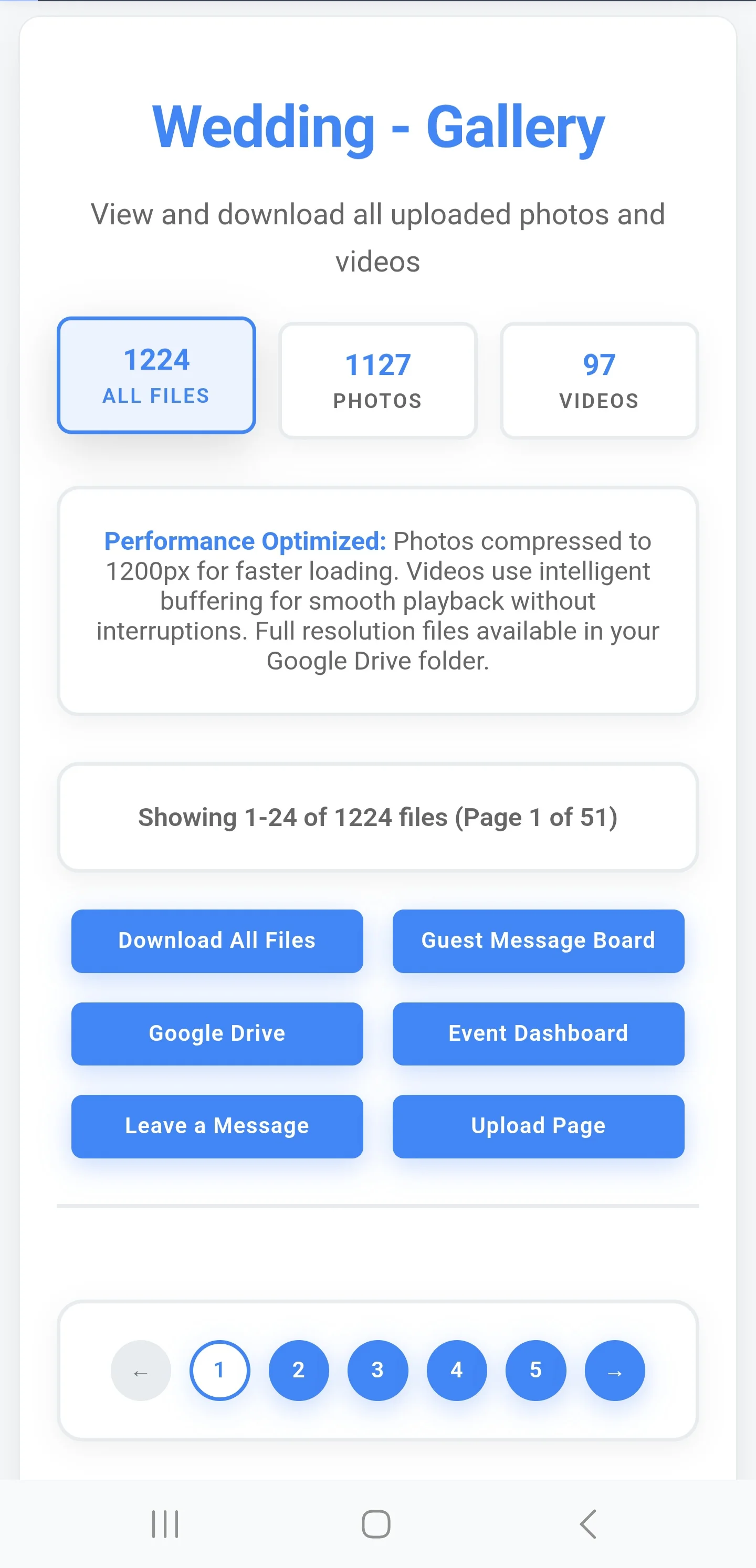Tap Download All Files button
The height and width of the screenshot is (1568, 756).
pyautogui.click(x=217, y=941)
